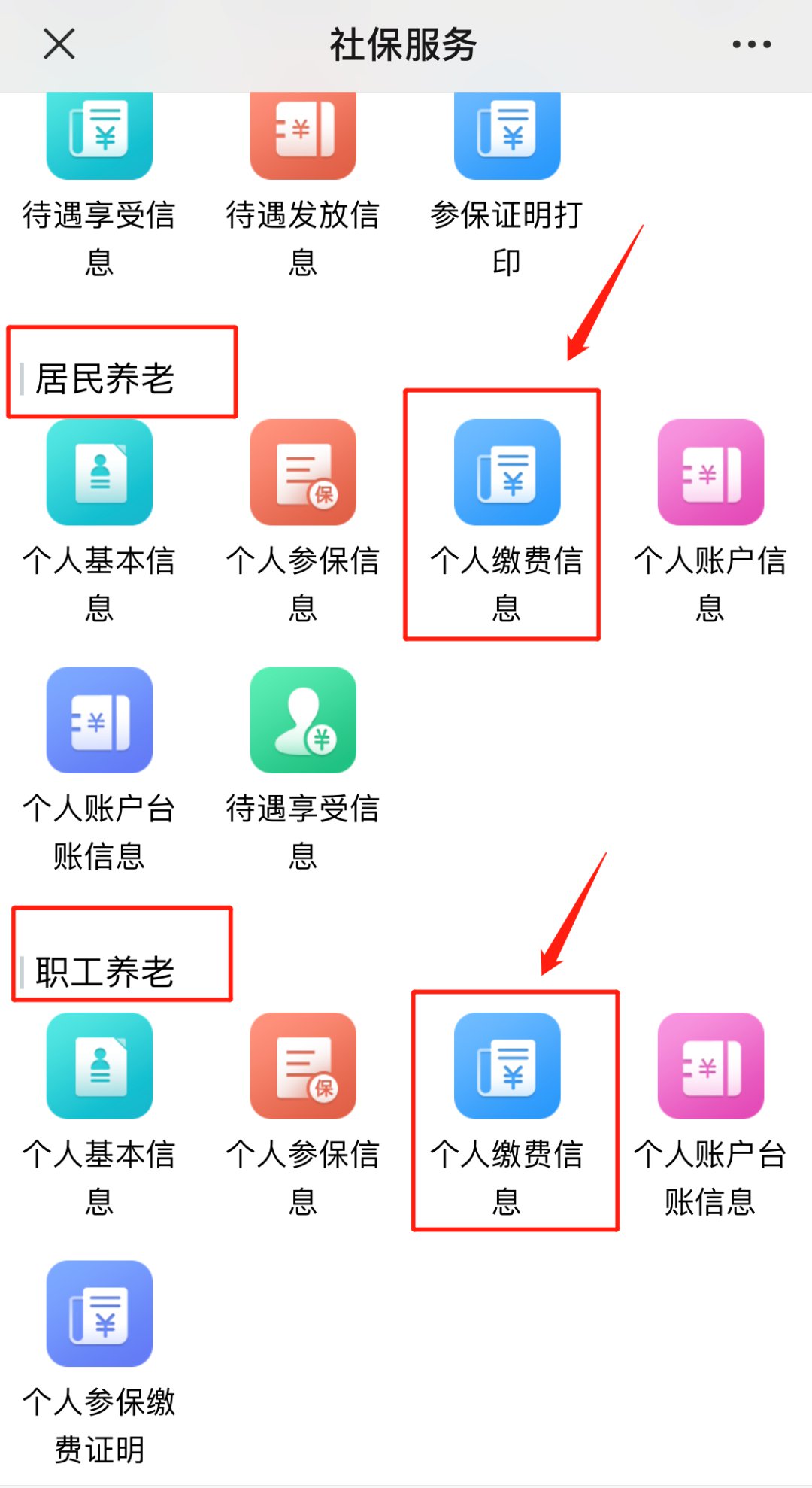812x1488 pixels.
Task: Open 个人缴费信息 under 职工养老
Action: click(507, 1065)
